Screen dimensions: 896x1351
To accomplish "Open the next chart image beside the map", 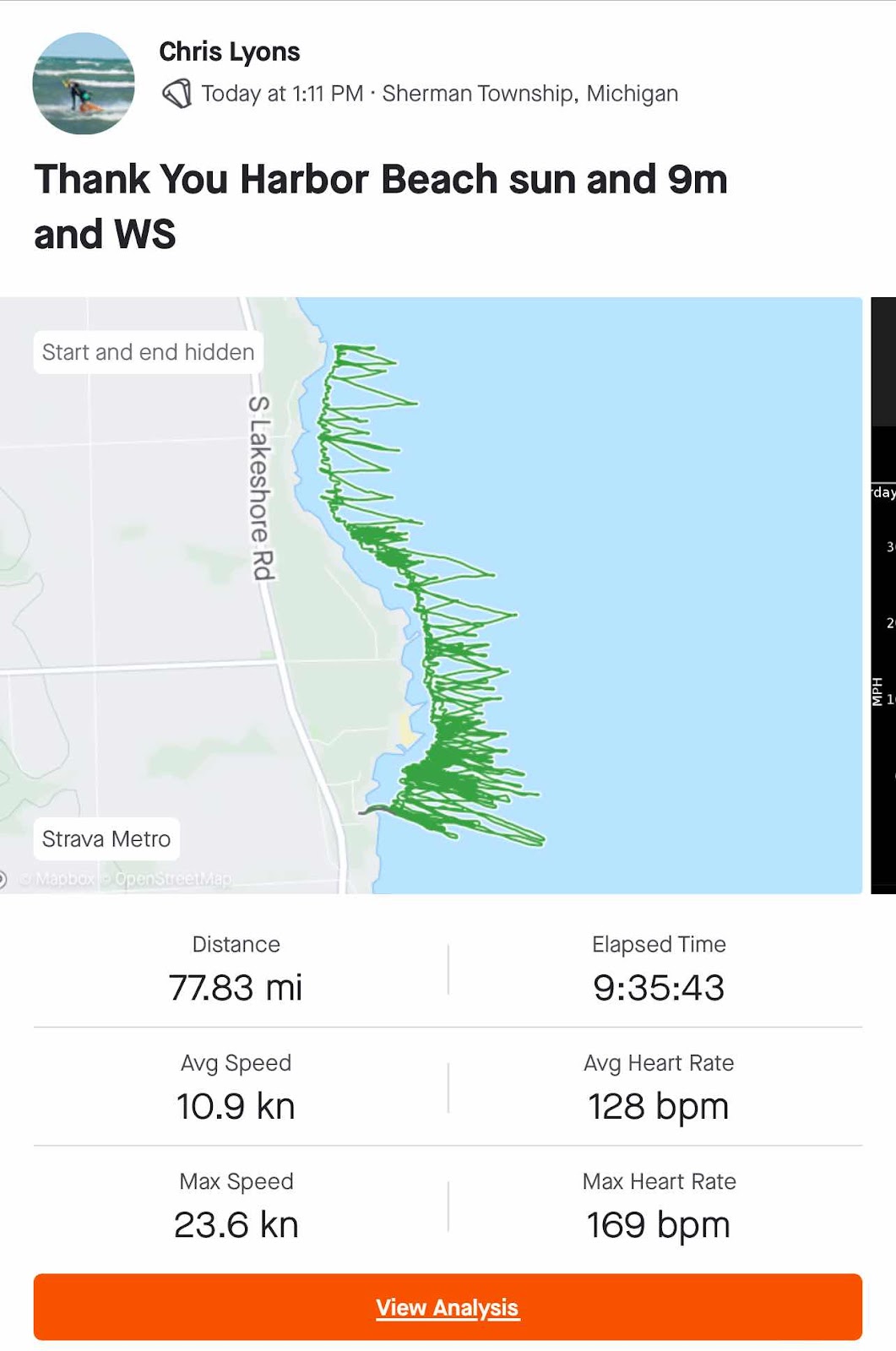I will pyautogui.click(x=883, y=595).
